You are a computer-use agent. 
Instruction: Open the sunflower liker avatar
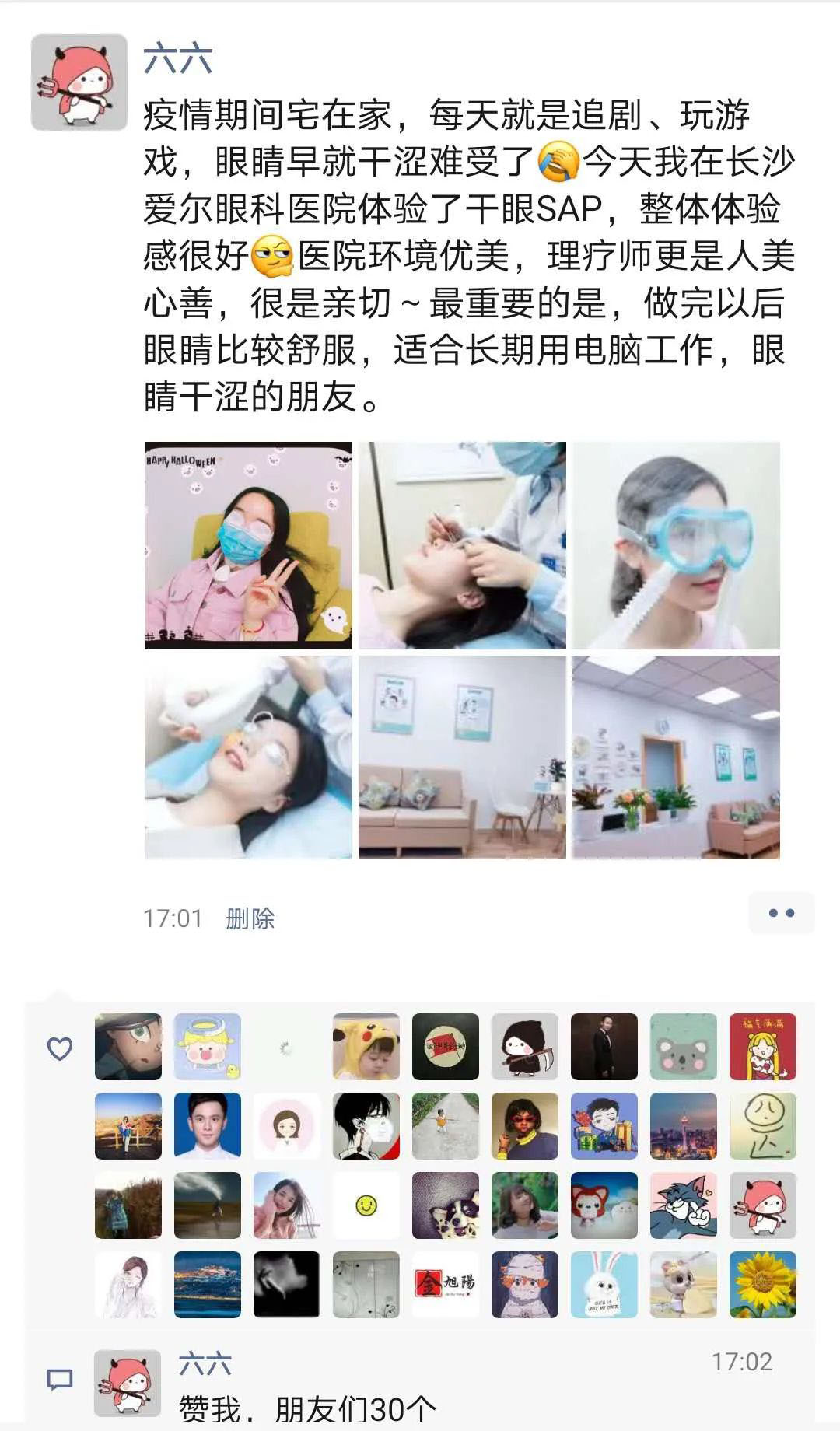coord(763,1285)
